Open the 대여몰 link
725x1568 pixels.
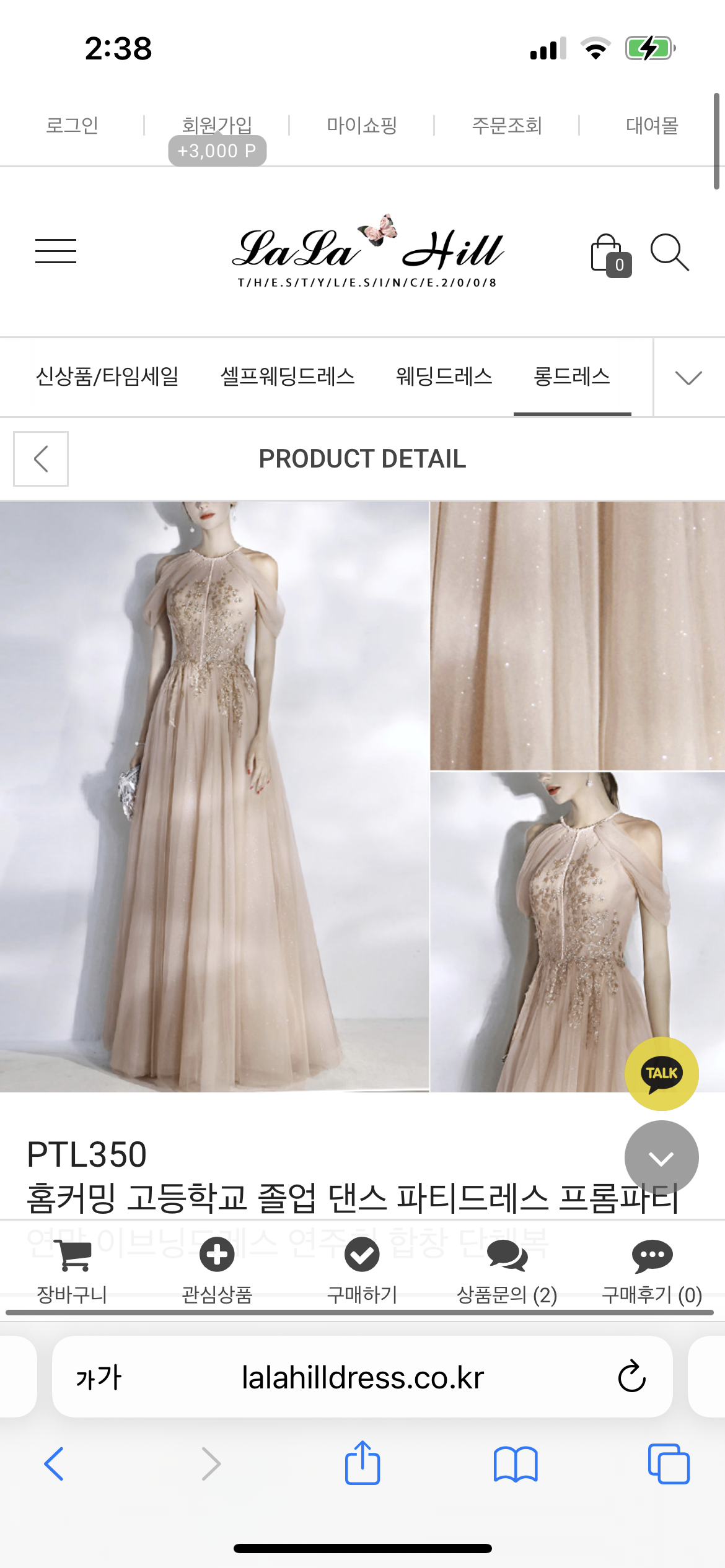pos(652,126)
